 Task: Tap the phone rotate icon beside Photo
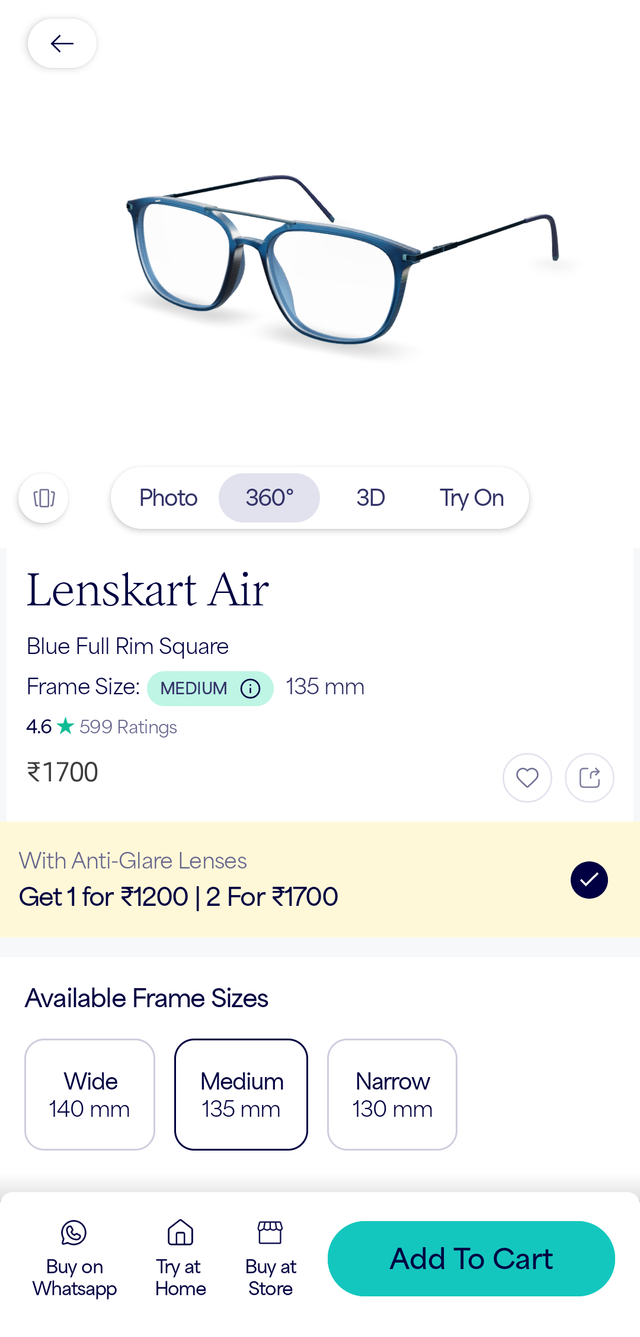tap(44, 498)
